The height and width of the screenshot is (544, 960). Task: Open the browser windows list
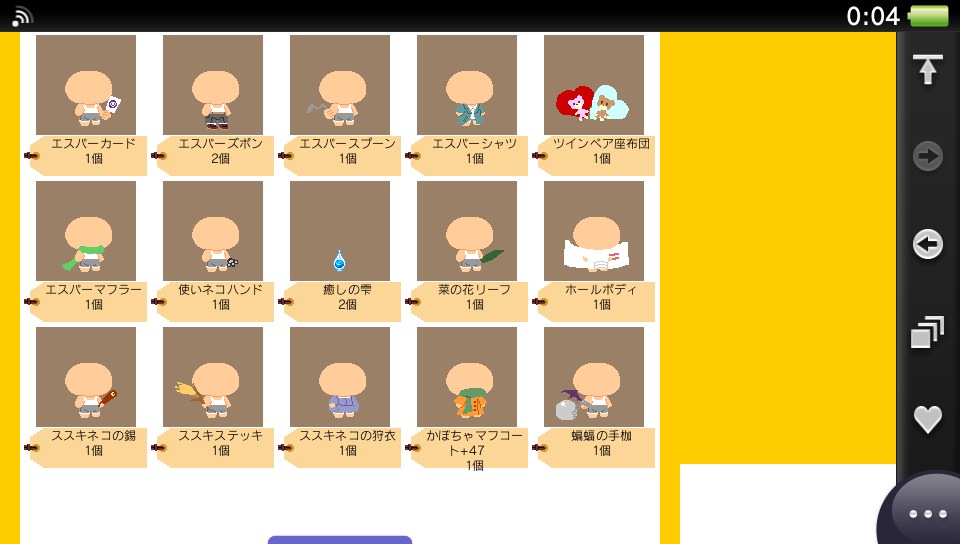(927, 332)
